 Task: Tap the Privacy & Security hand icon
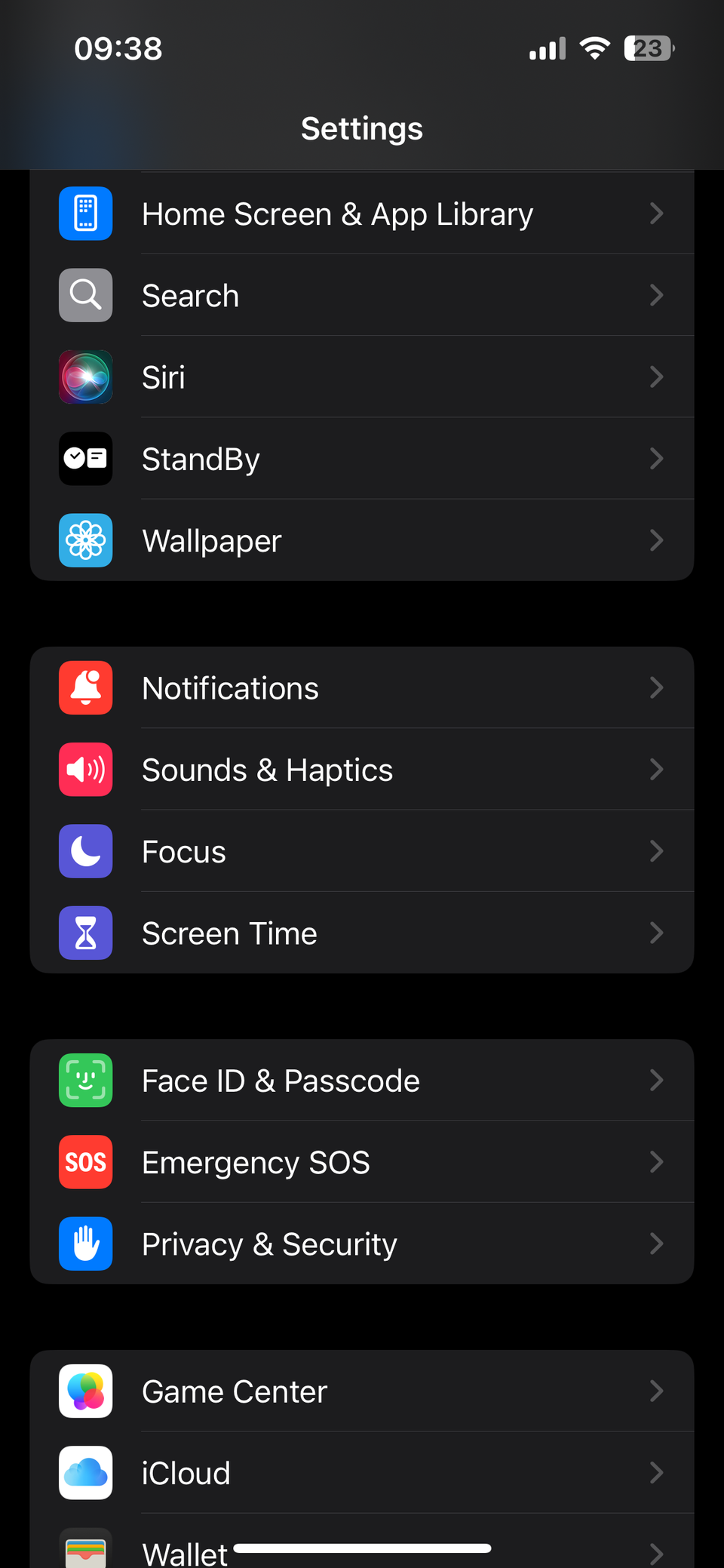click(85, 1244)
